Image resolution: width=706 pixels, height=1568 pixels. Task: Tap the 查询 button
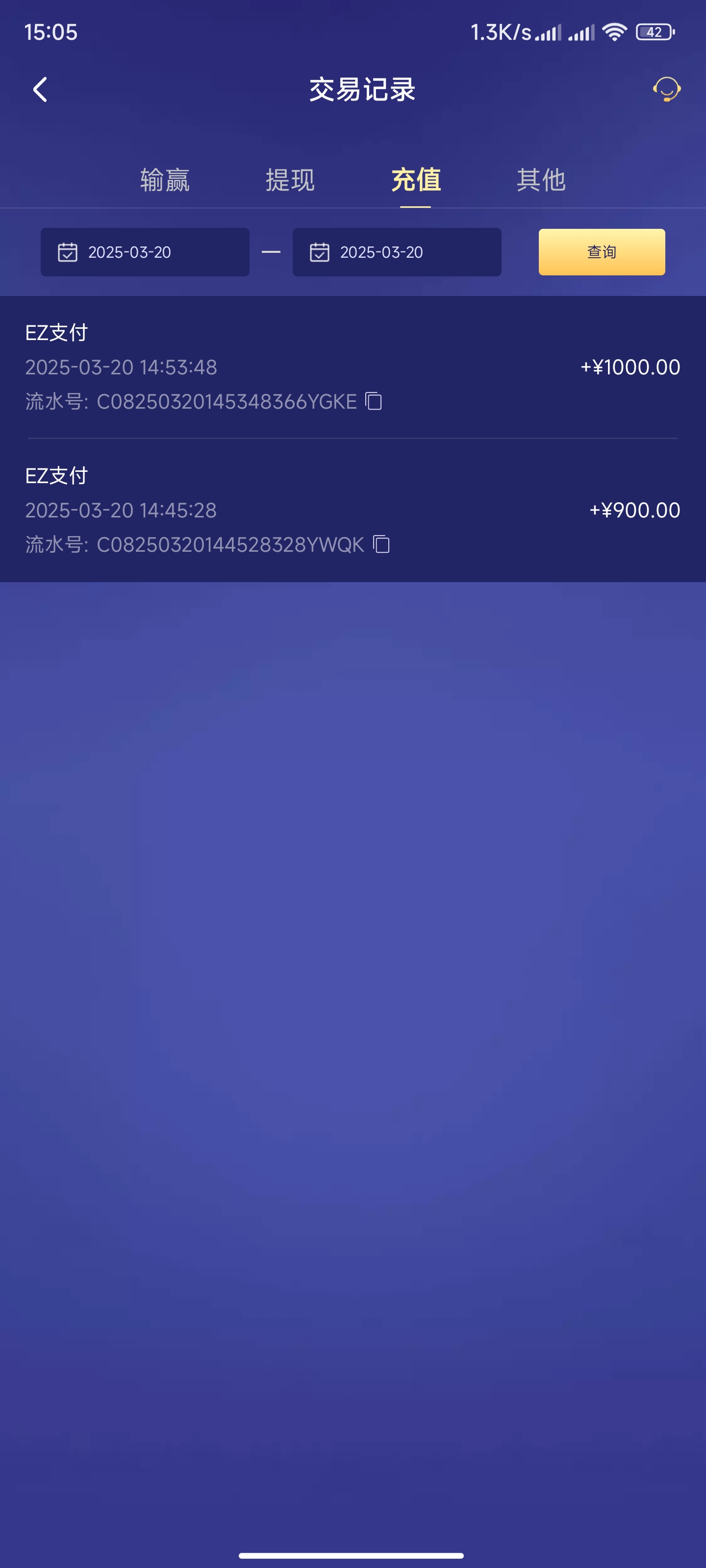[601, 252]
